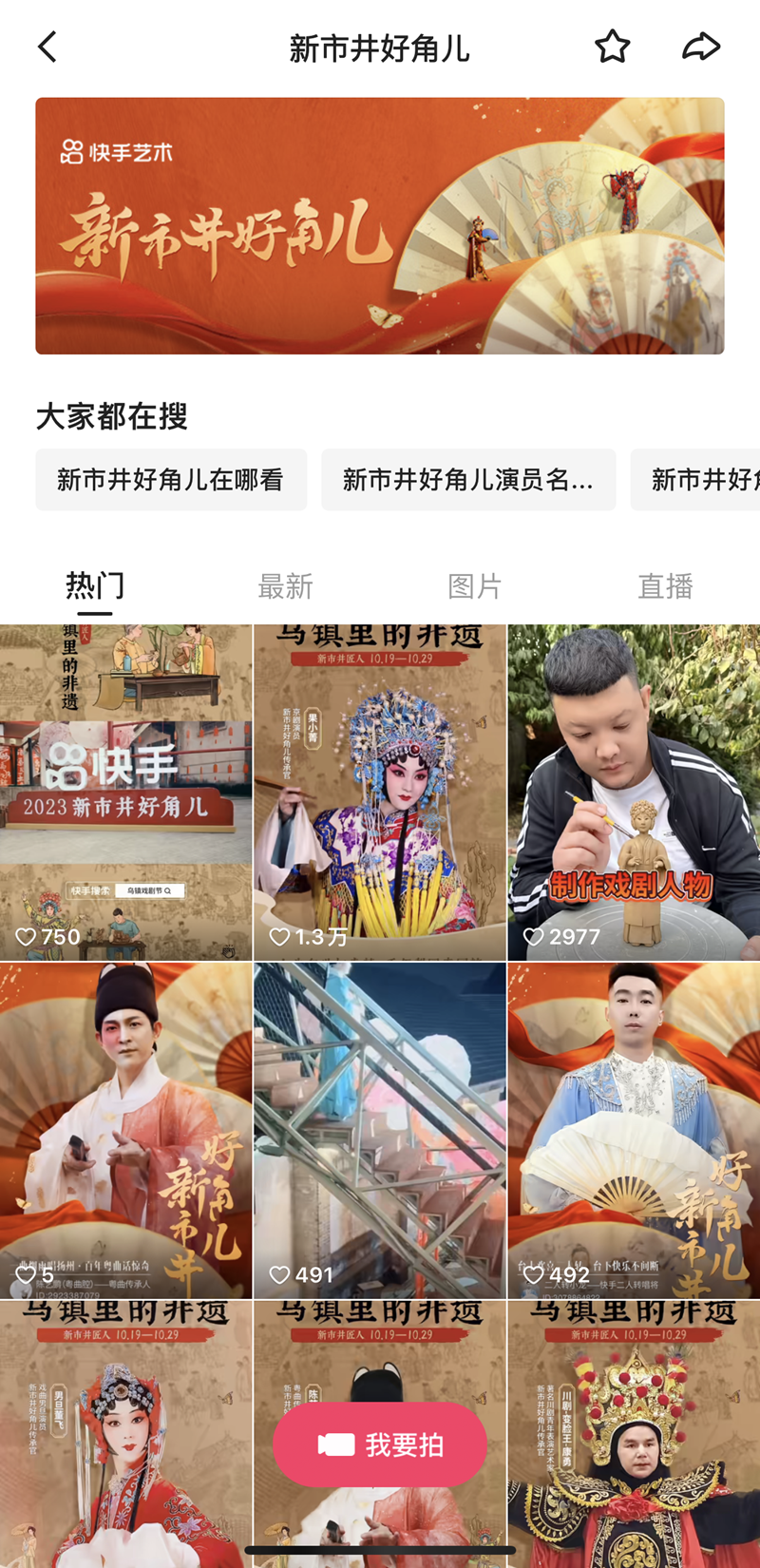Play the 制作戏剧人物 video
The image size is (760, 1568).
tap(634, 792)
